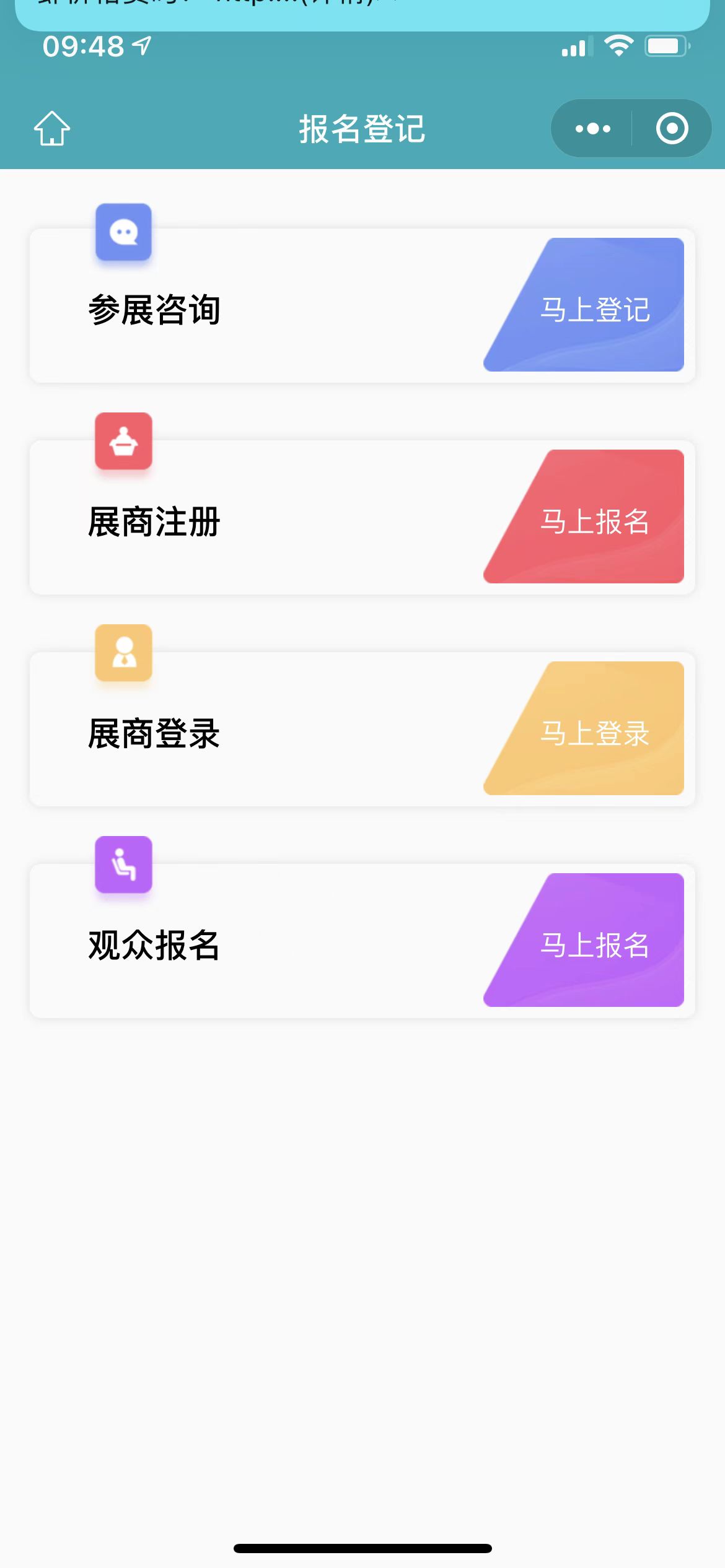Image resolution: width=725 pixels, height=1568 pixels.
Task: Tap 马上登记 for 参展咨询
Action: 584,305
